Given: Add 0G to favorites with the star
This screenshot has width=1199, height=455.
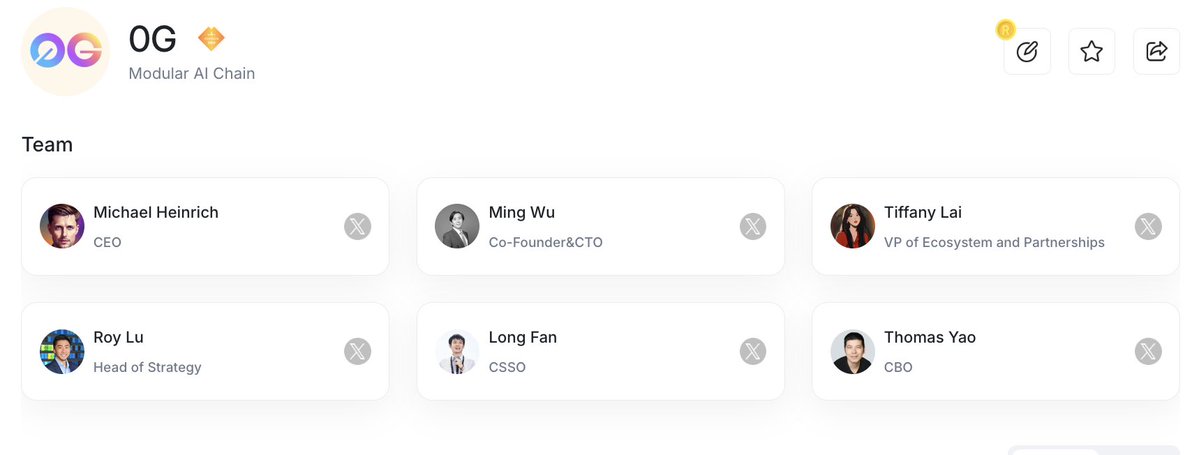Looking at the screenshot, I should tap(1091, 52).
